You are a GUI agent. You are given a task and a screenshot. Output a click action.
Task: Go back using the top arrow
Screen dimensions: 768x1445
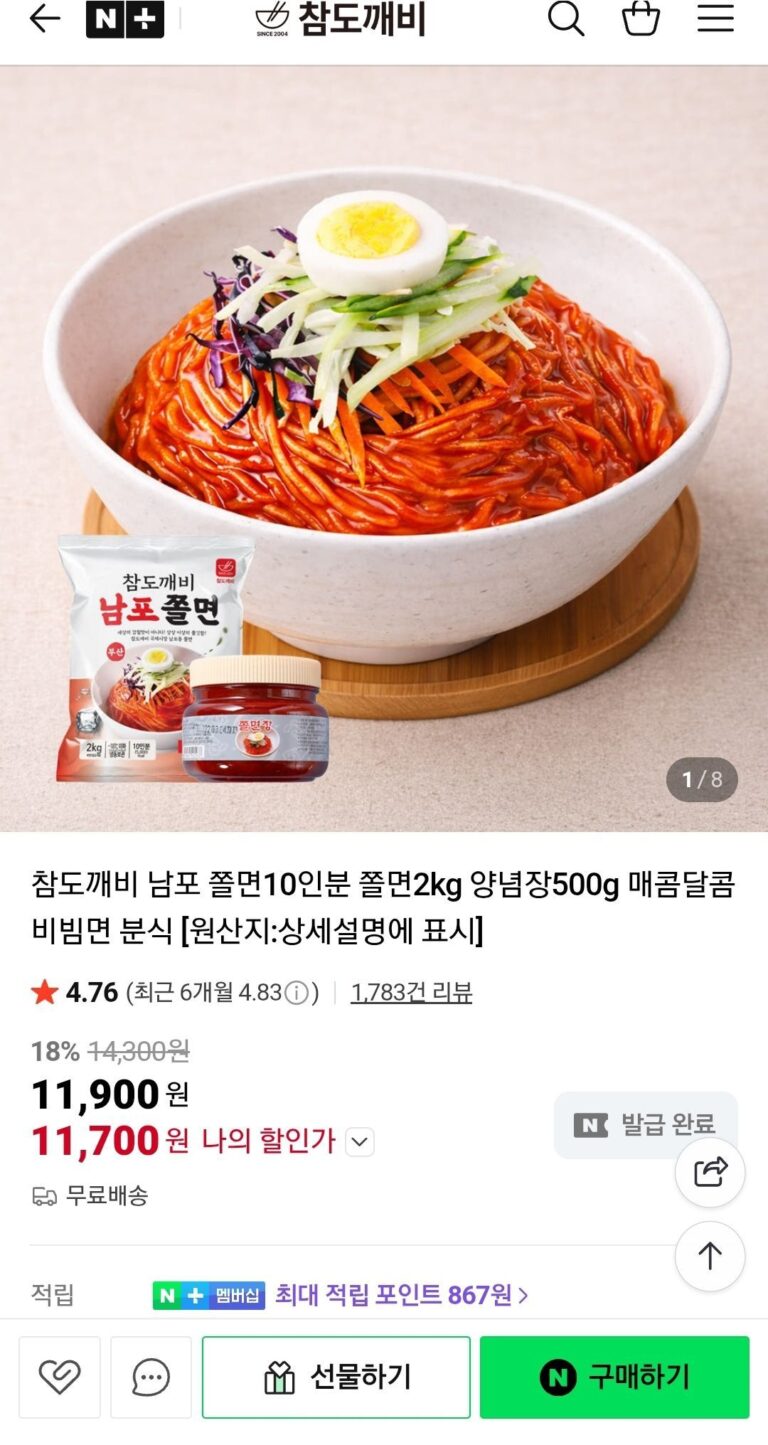point(44,19)
